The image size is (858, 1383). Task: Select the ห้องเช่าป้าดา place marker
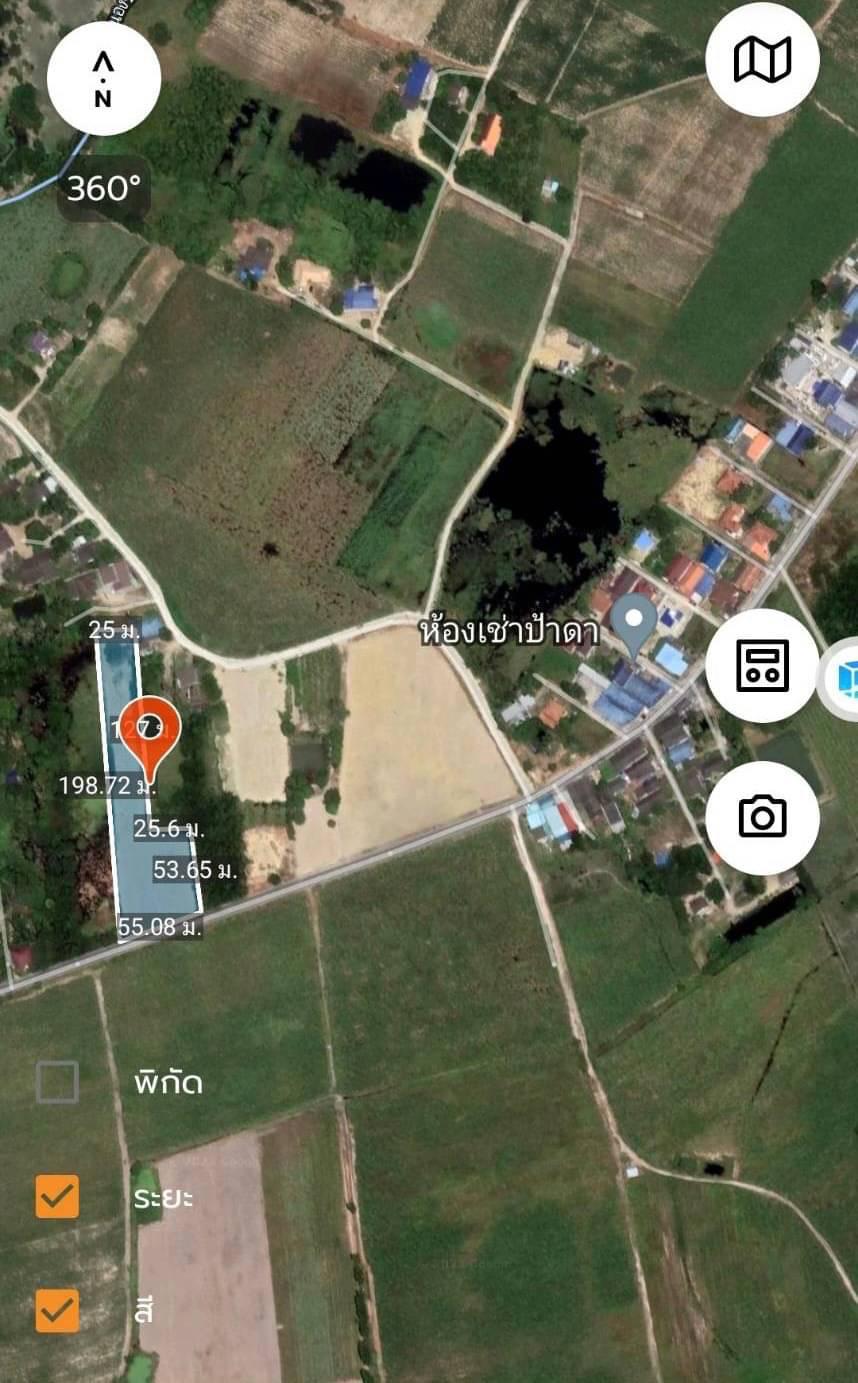pyautogui.click(x=633, y=622)
